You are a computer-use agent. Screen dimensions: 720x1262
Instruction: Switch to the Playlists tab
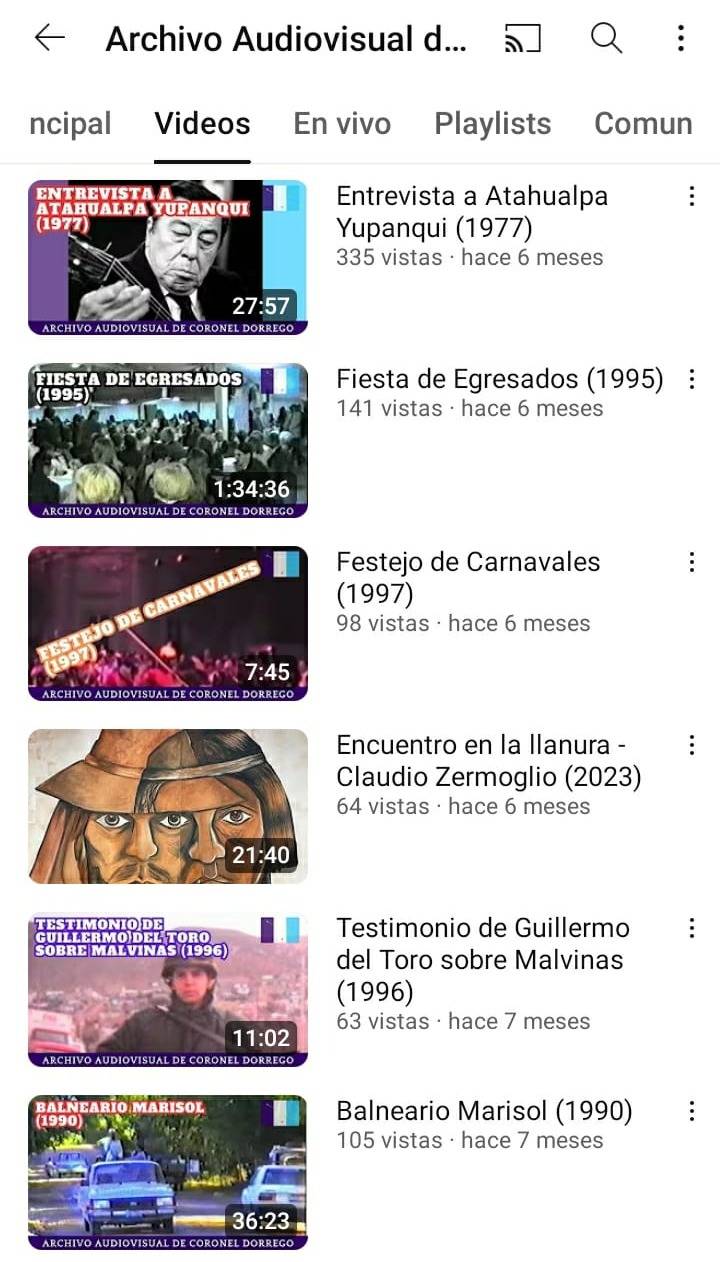click(492, 124)
